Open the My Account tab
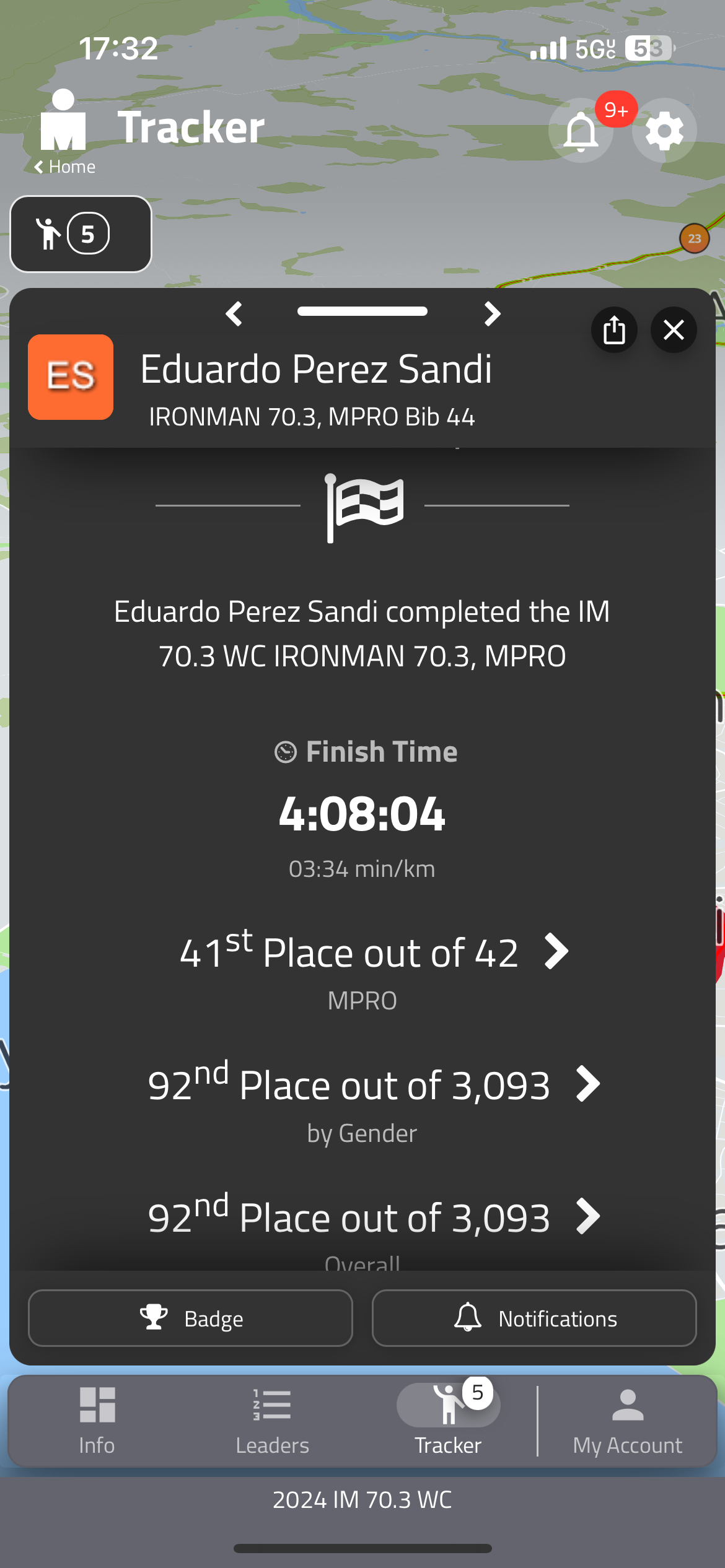Image resolution: width=725 pixels, height=1568 pixels. pyautogui.click(x=627, y=1421)
